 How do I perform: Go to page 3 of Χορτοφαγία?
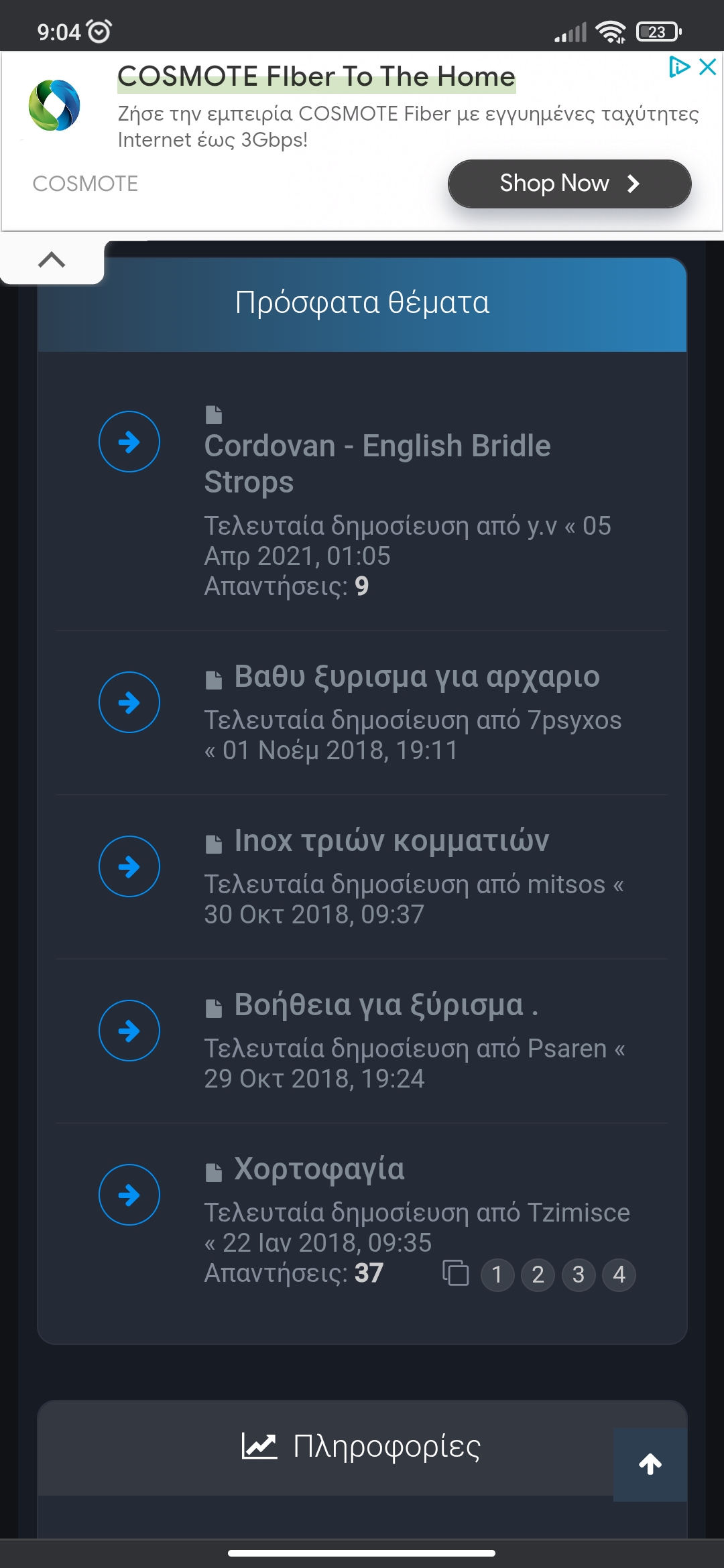(x=579, y=1275)
